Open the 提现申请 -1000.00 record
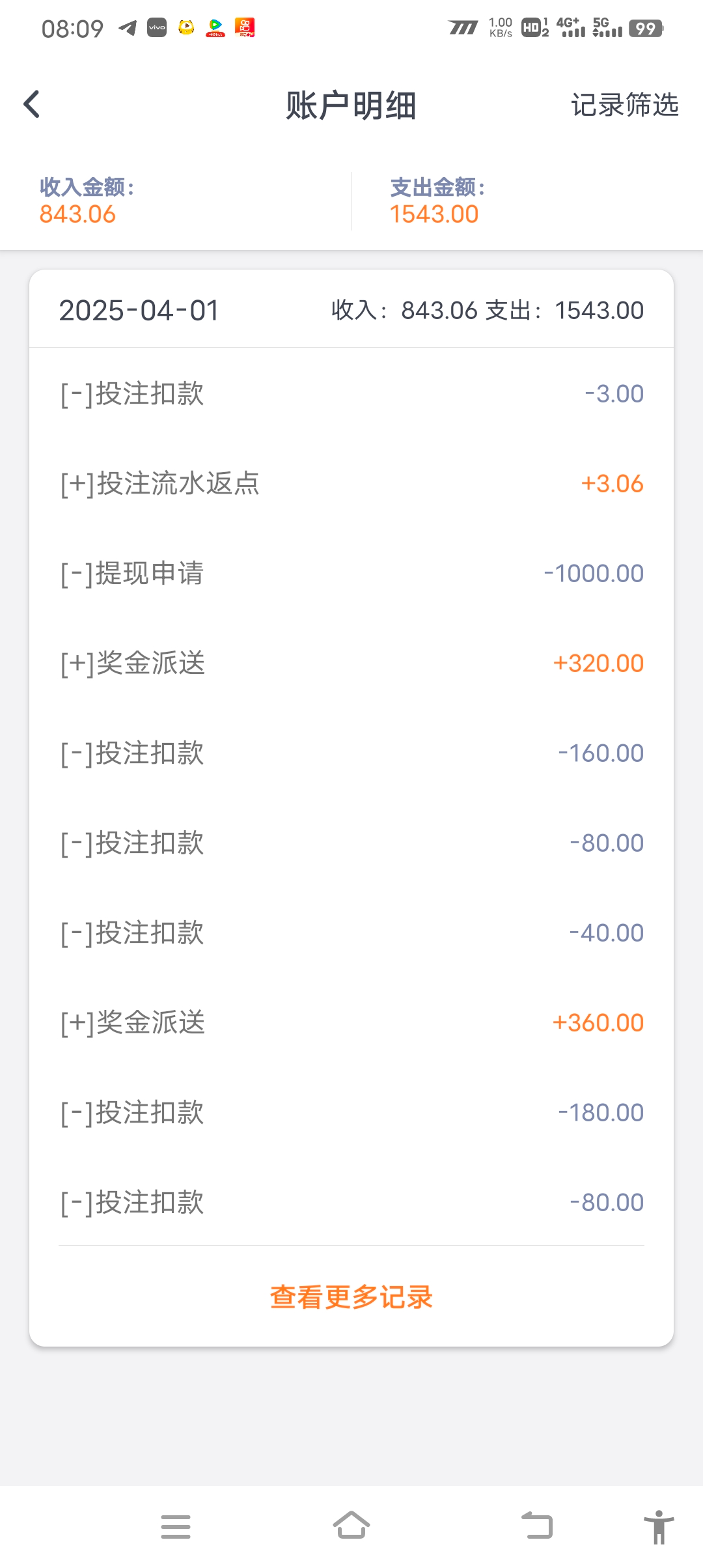The height and width of the screenshot is (1568, 703). (x=351, y=574)
